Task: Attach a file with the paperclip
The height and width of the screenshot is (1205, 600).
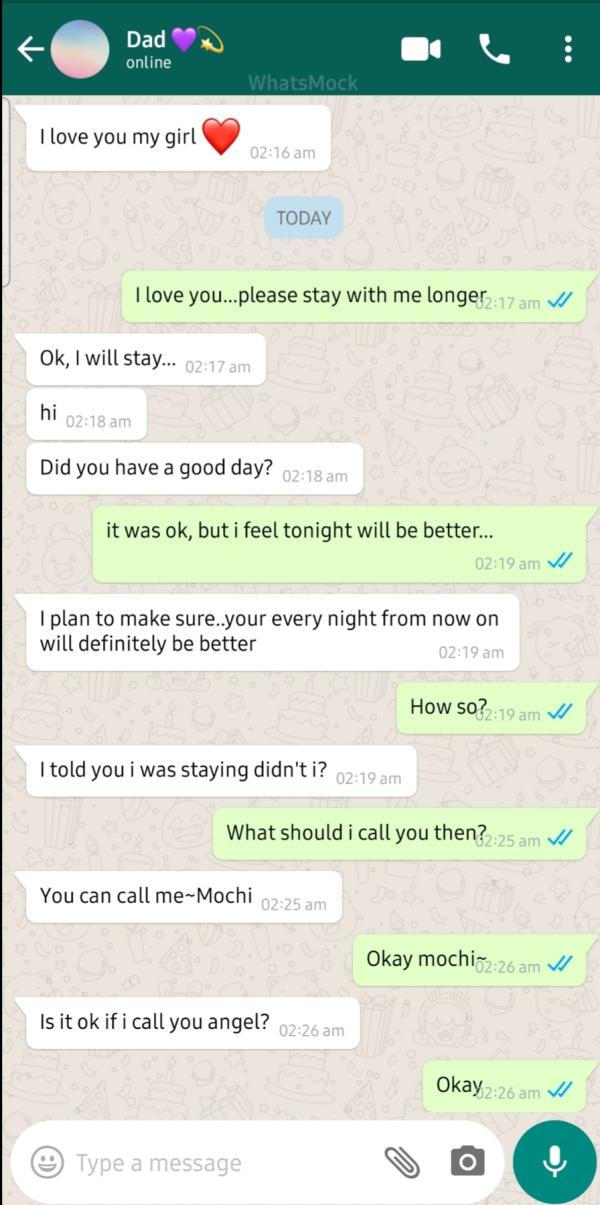Action: (401, 1161)
